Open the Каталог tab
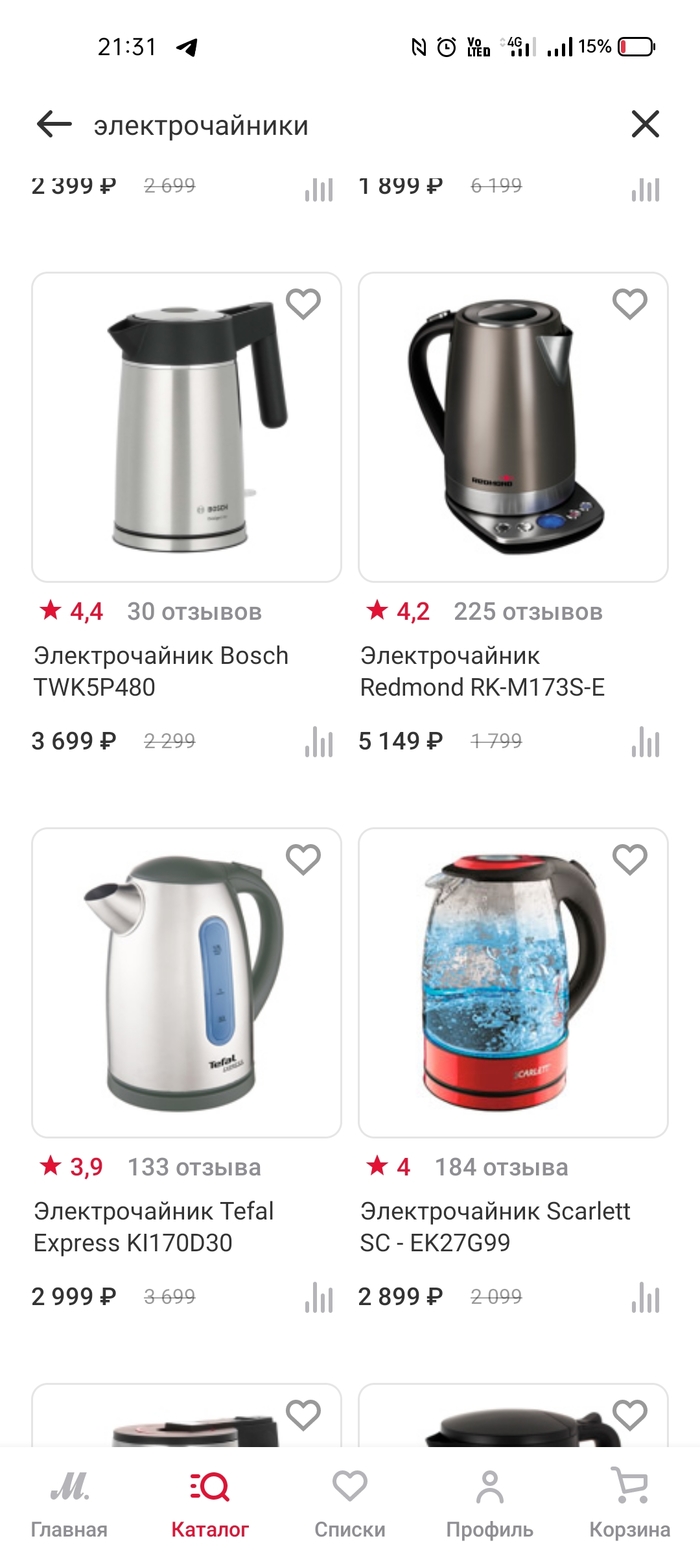Image resolution: width=700 pixels, height=1556 pixels. (x=210, y=1502)
